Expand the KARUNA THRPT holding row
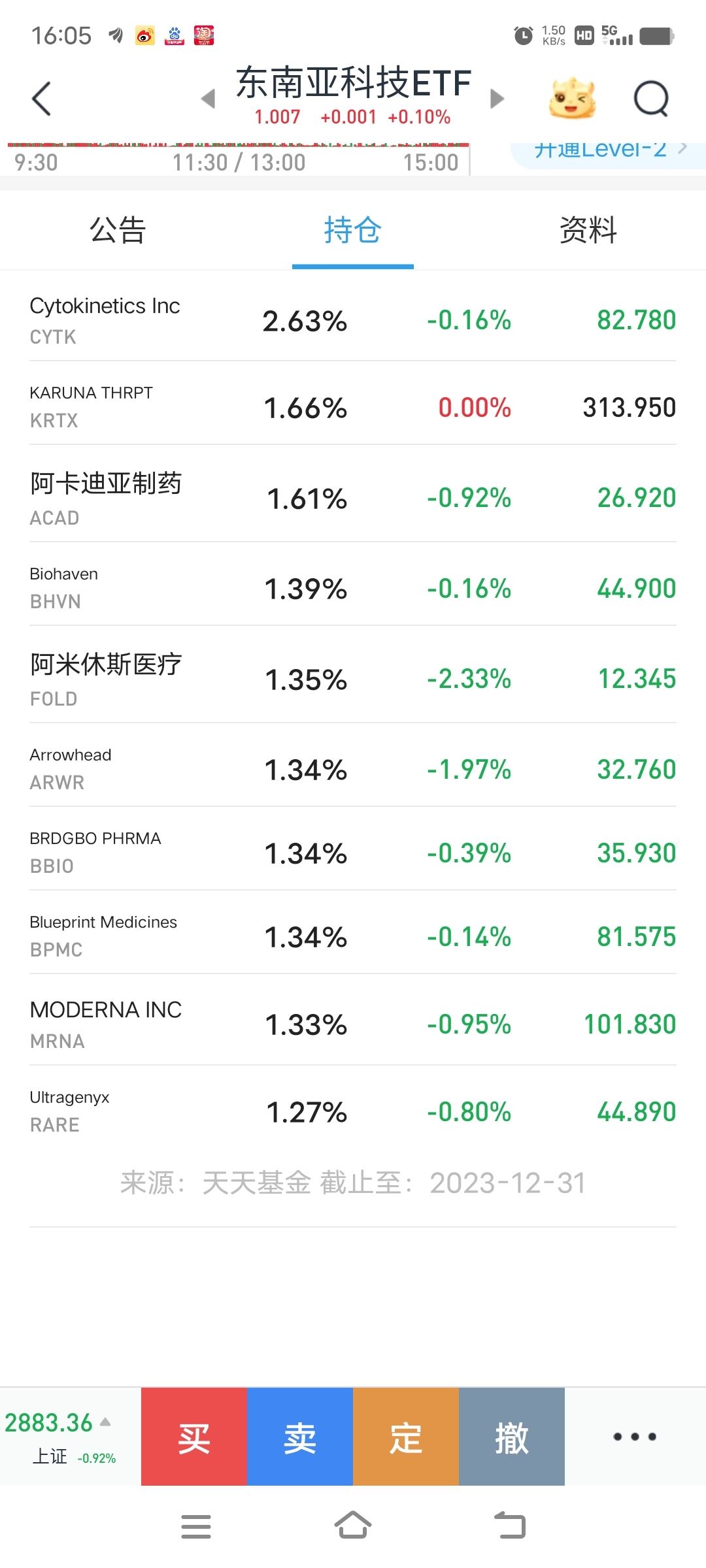The image size is (706, 1568). (x=353, y=407)
